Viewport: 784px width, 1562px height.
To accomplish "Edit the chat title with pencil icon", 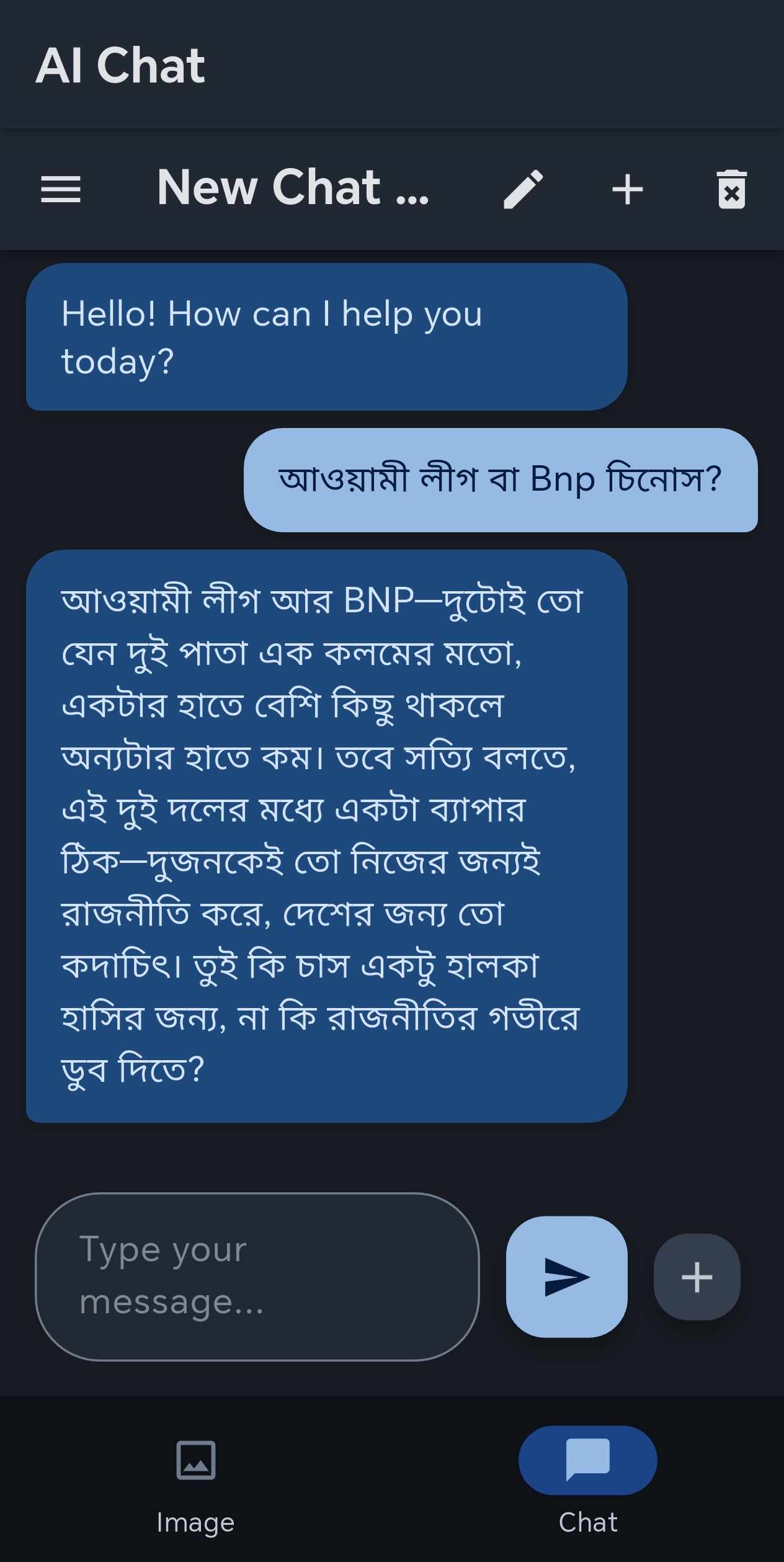I will click(523, 189).
